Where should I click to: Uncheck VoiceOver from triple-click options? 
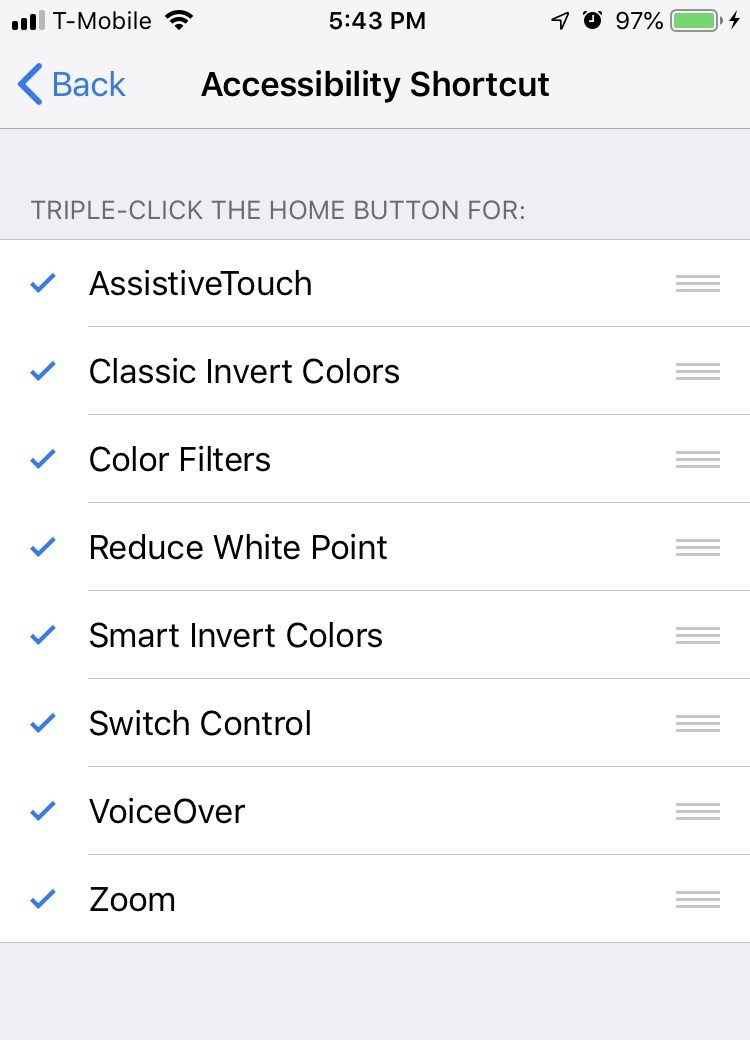pyautogui.click(x=42, y=811)
